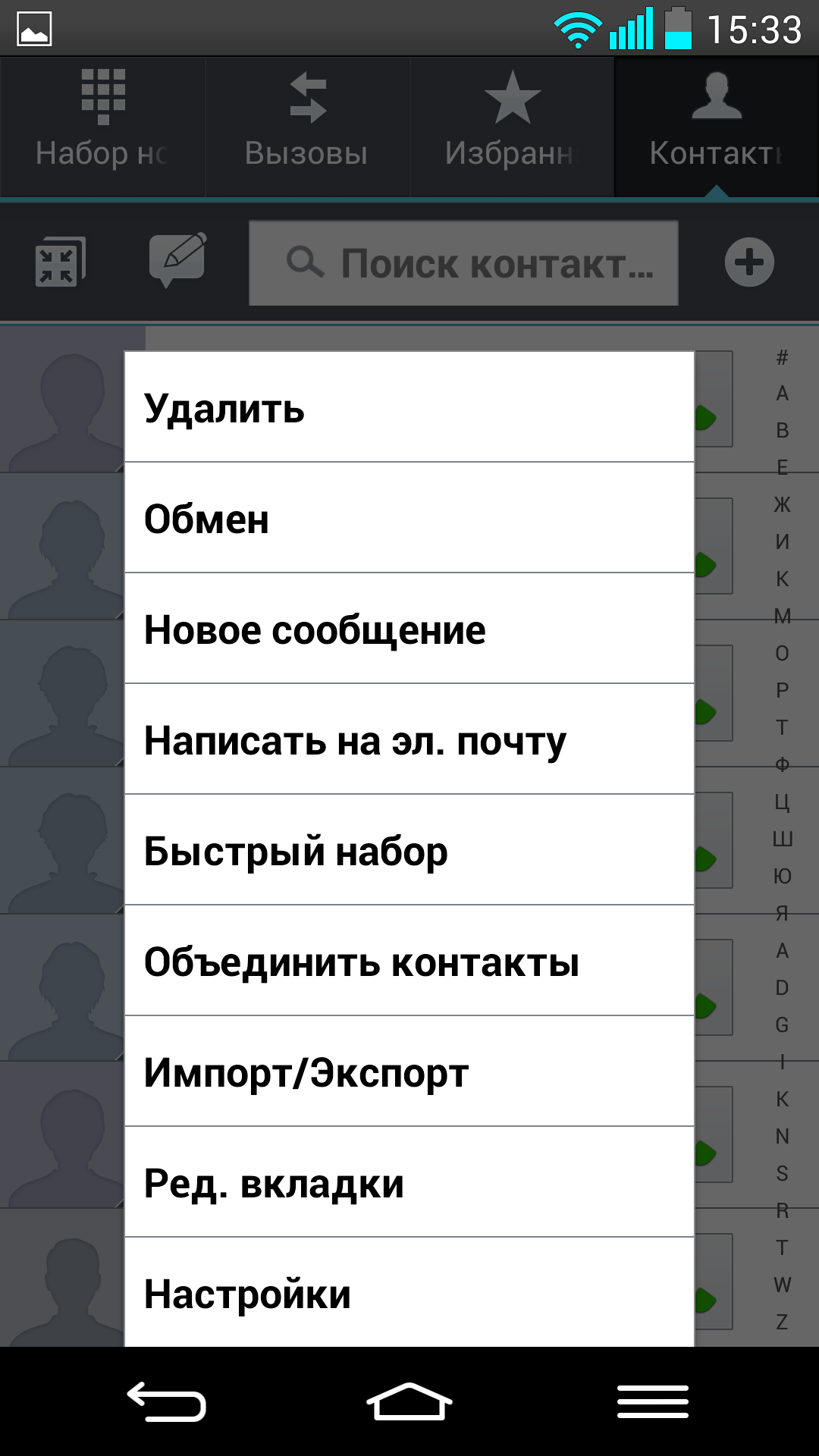Switch to the Вызовы tab
The width and height of the screenshot is (819, 1456).
307,127
